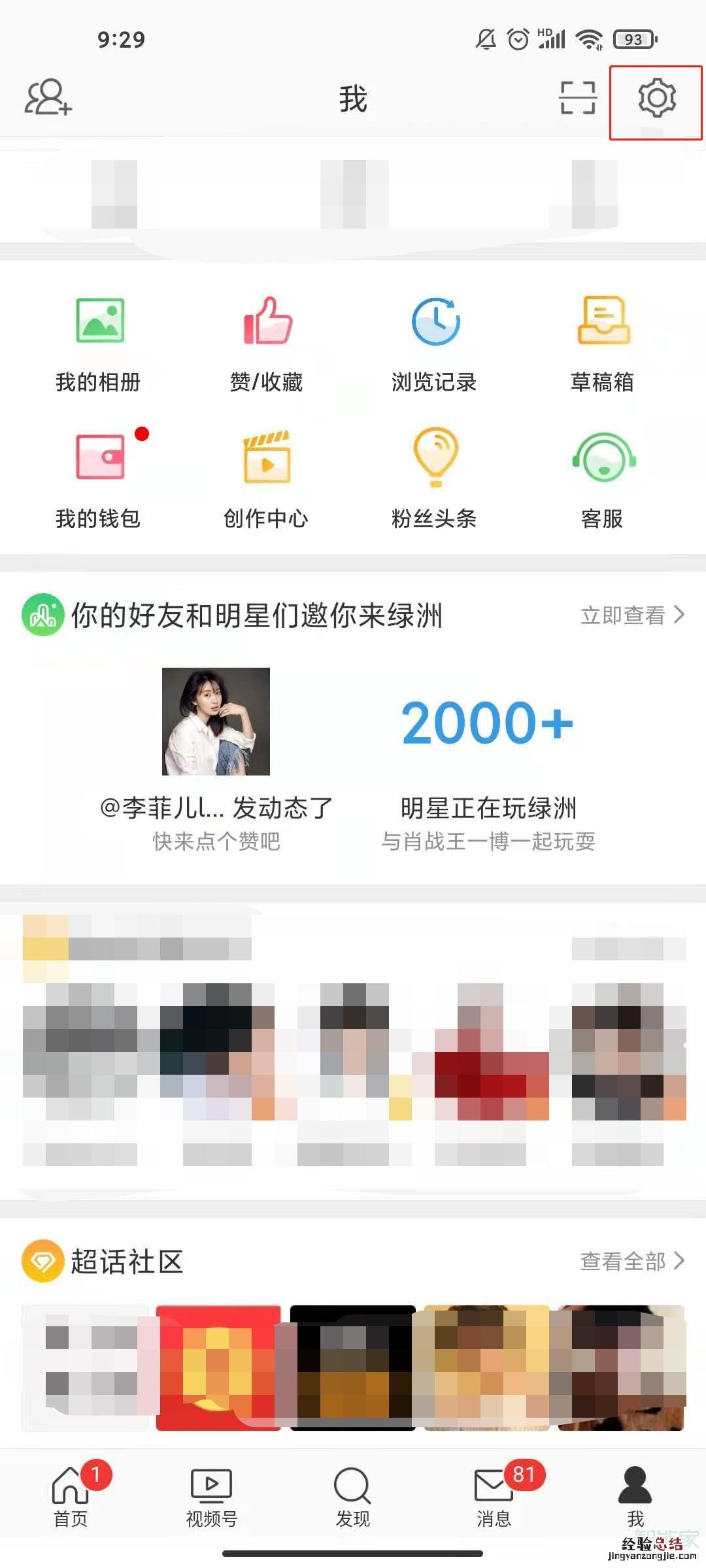The height and width of the screenshot is (1568, 706).
Task: Open 草稿箱 drafts
Action: pos(603,343)
